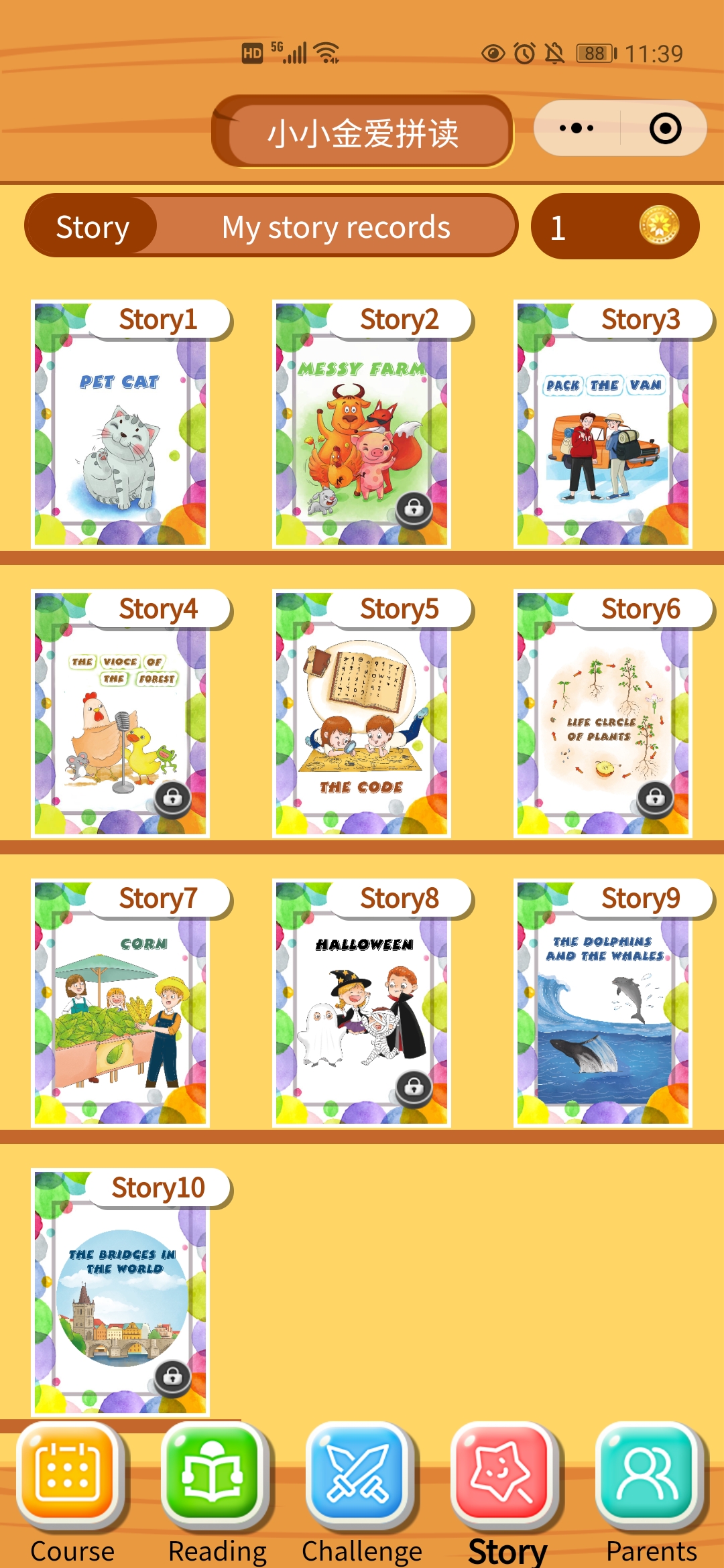The image size is (724, 1568).
Task: Select the Story segment at the top
Action: click(93, 227)
